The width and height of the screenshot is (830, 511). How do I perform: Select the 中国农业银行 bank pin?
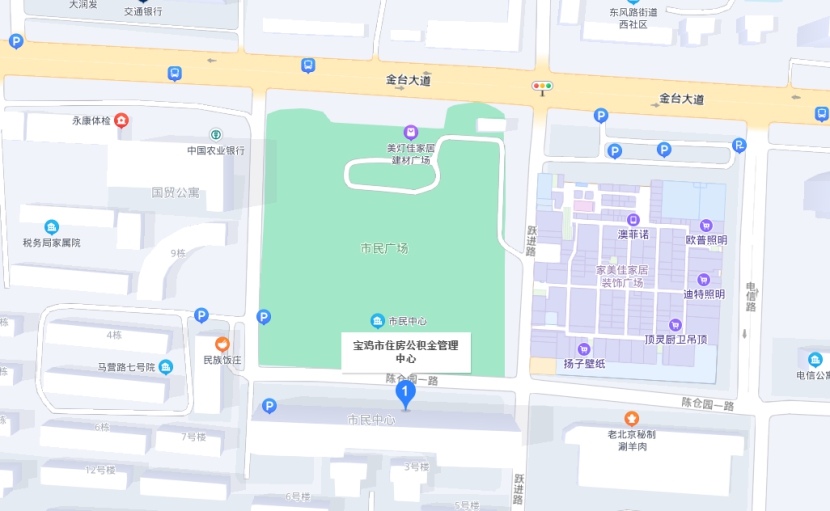215,135
